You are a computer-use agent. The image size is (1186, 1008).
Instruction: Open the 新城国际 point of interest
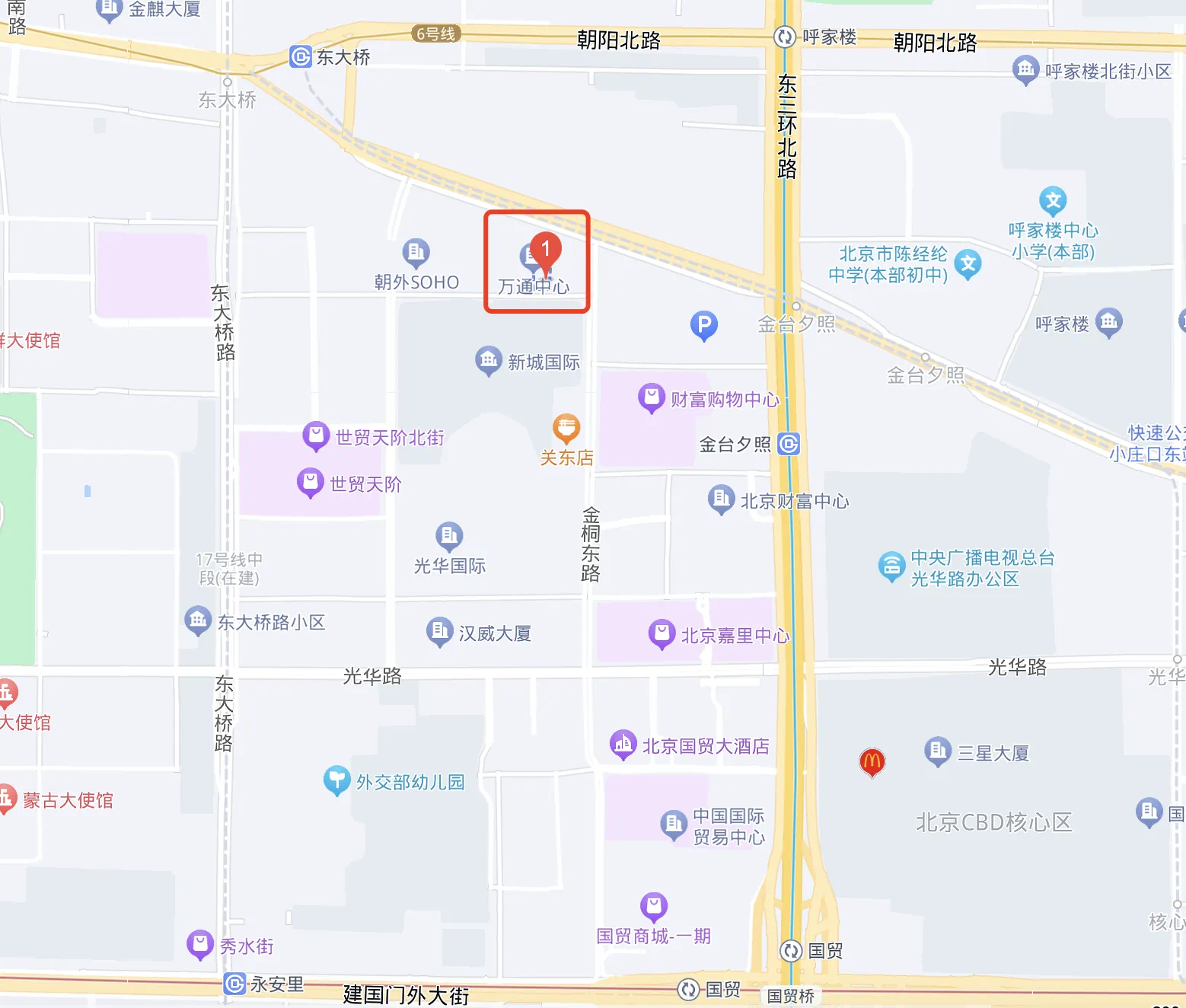pos(488,359)
